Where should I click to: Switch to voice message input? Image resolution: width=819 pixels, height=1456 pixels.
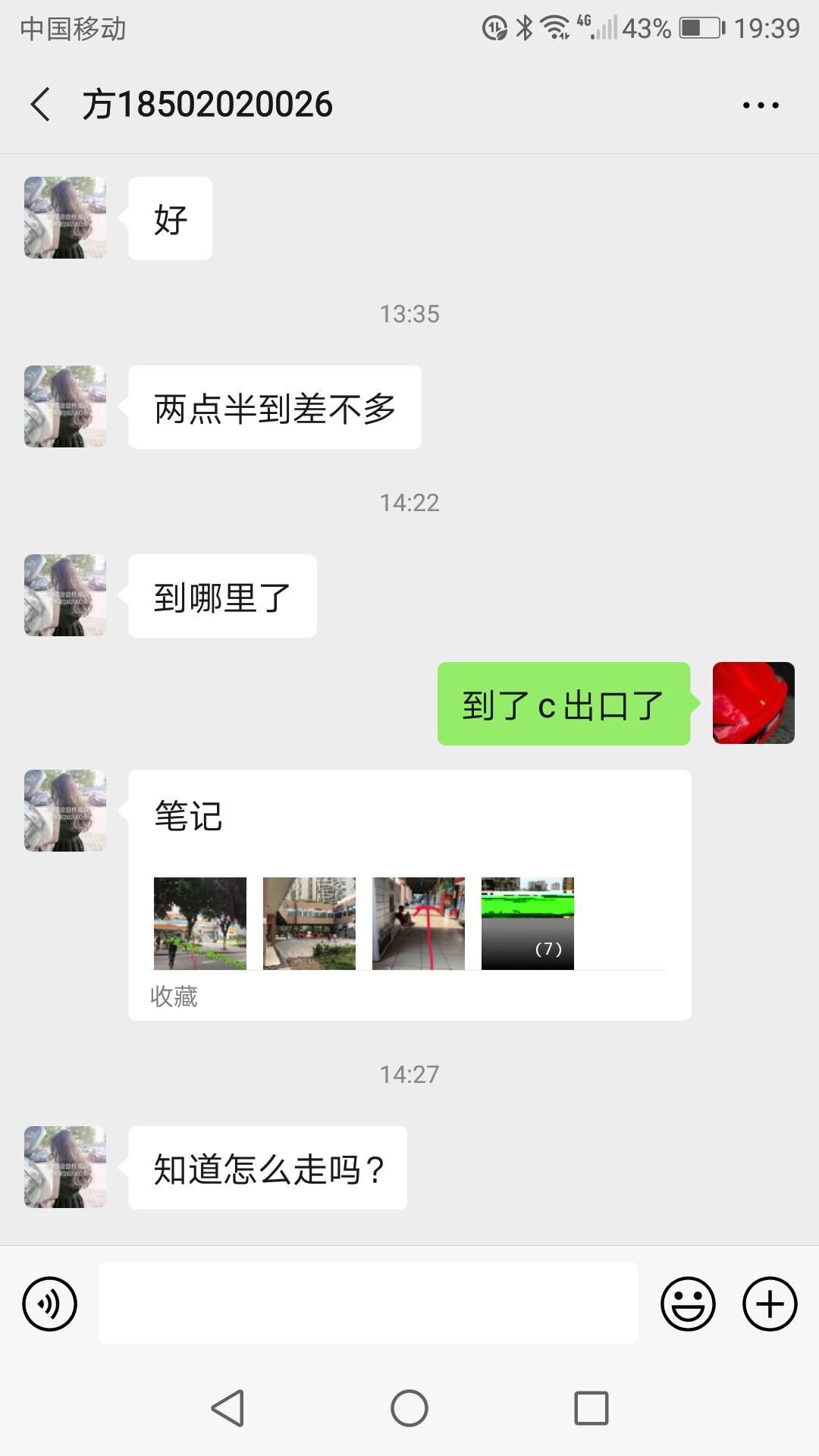click(x=50, y=1304)
